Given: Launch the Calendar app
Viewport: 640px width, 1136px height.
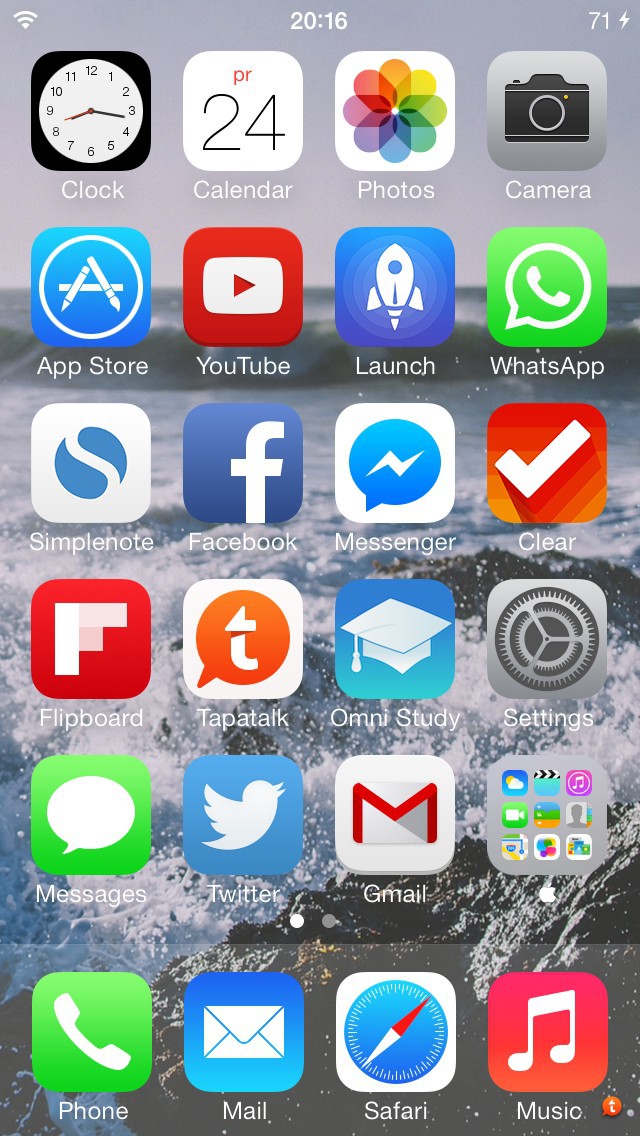Looking at the screenshot, I should coord(243,111).
